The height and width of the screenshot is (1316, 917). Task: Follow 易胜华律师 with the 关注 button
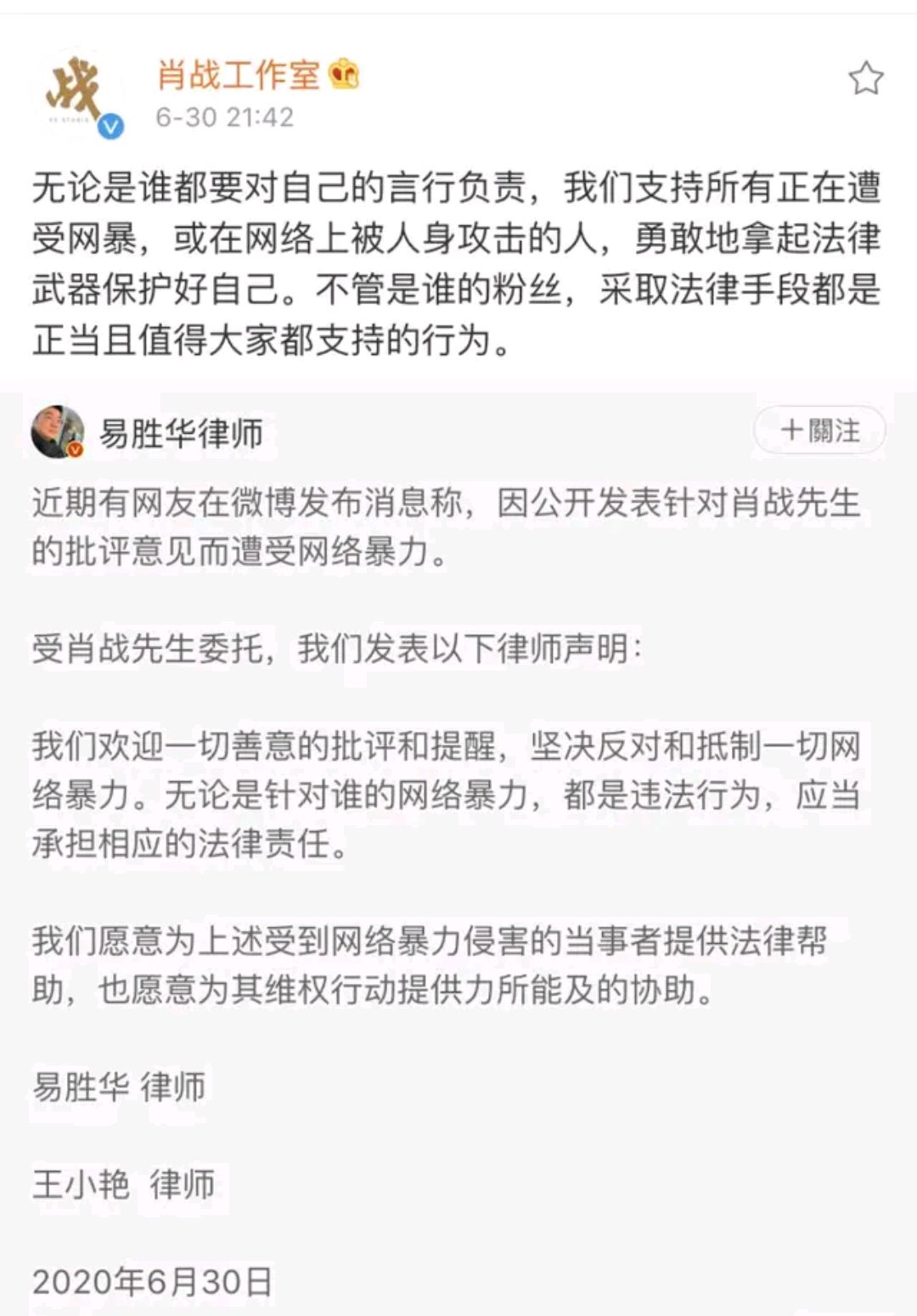point(819,431)
